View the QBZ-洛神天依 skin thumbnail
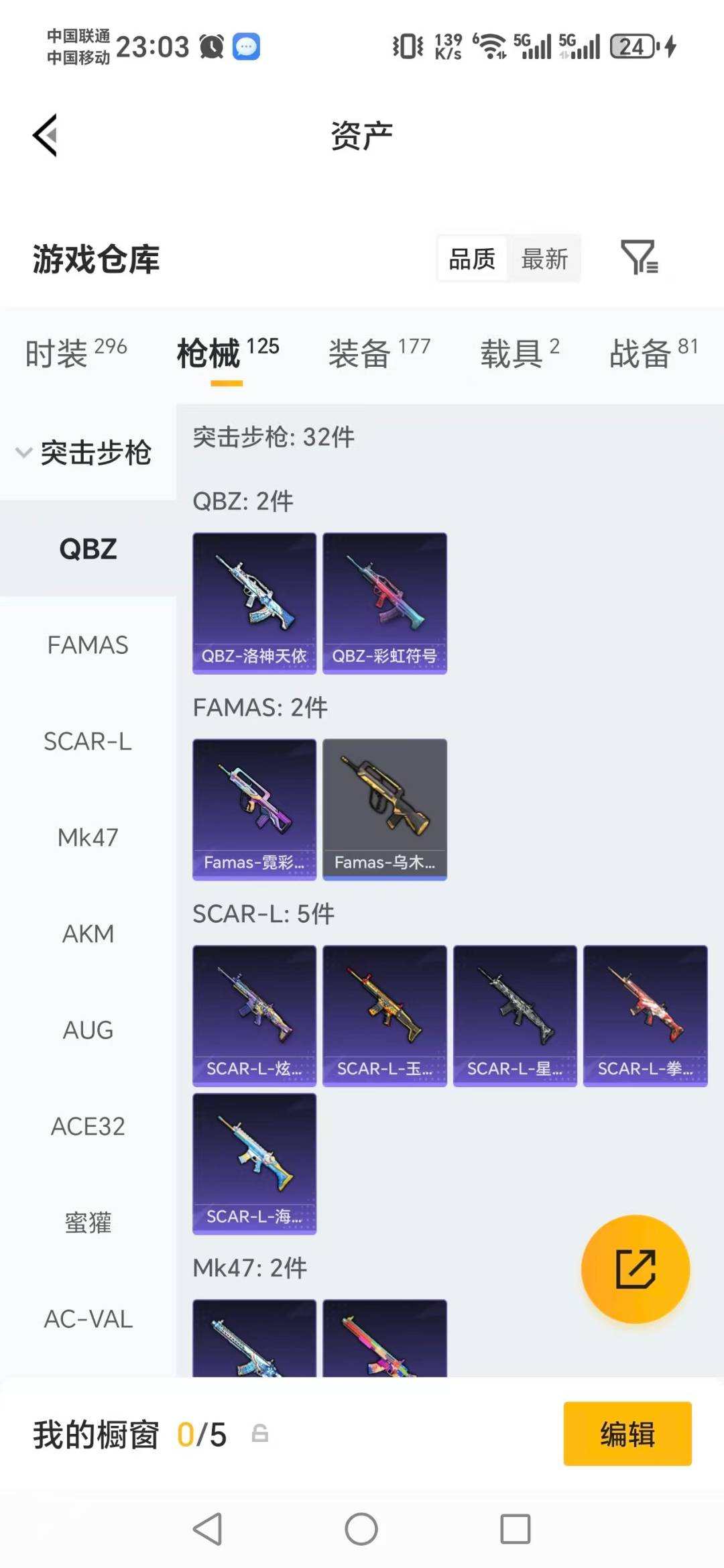 pyautogui.click(x=254, y=602)
